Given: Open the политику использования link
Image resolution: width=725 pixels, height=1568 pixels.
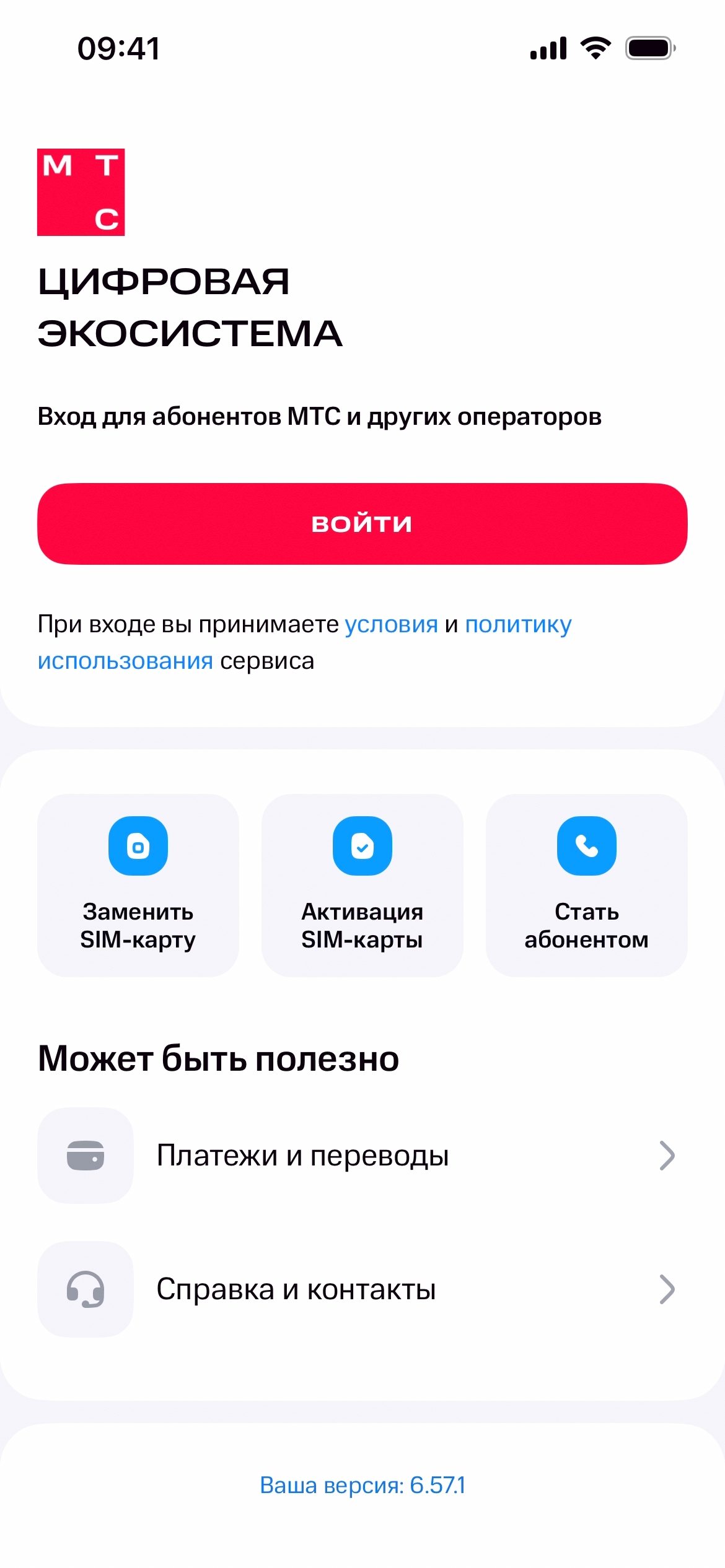Looking at the screenshot, I should pos(517,624).
